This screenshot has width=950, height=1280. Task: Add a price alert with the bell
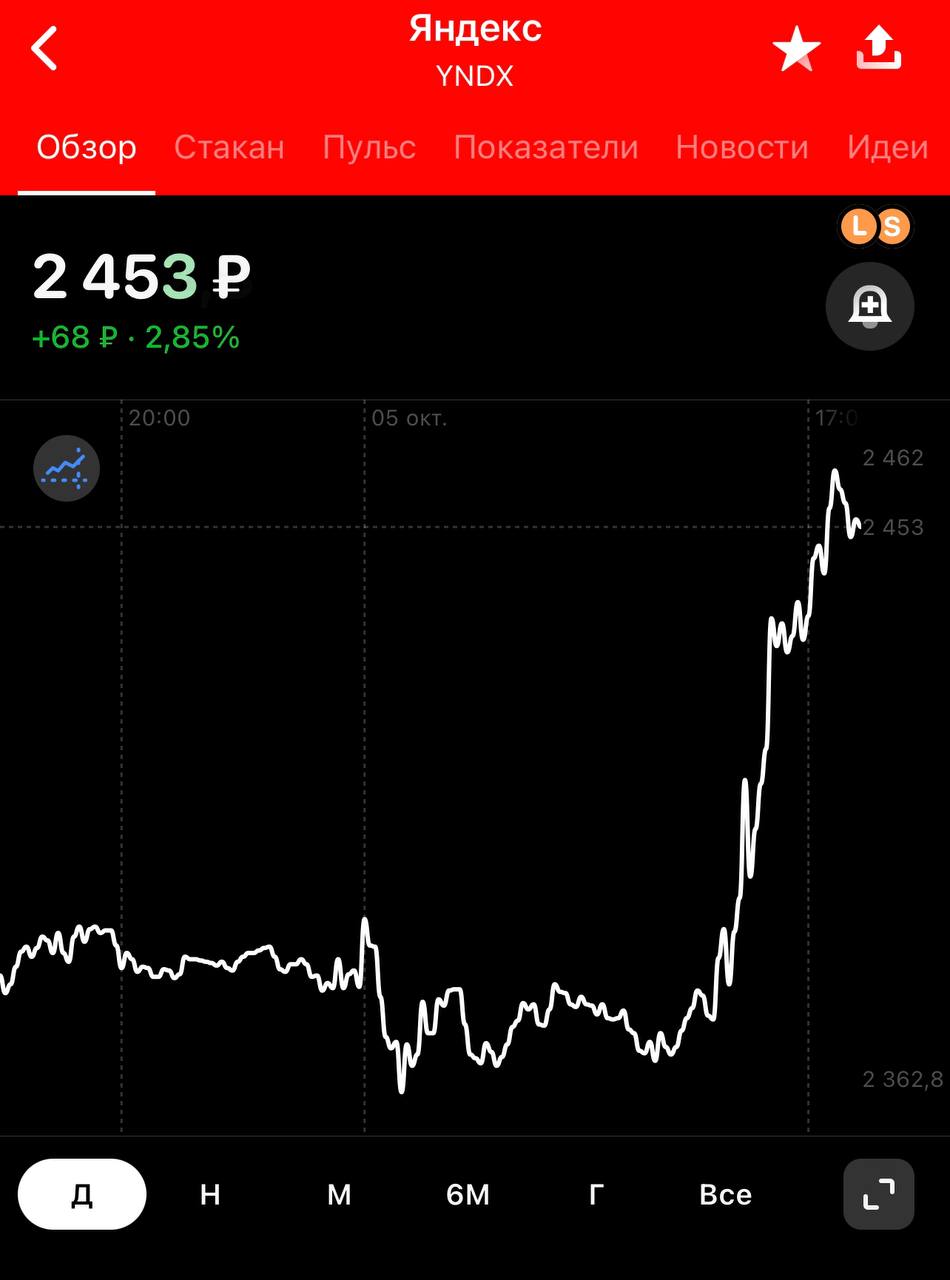click(x=869, y=306)
